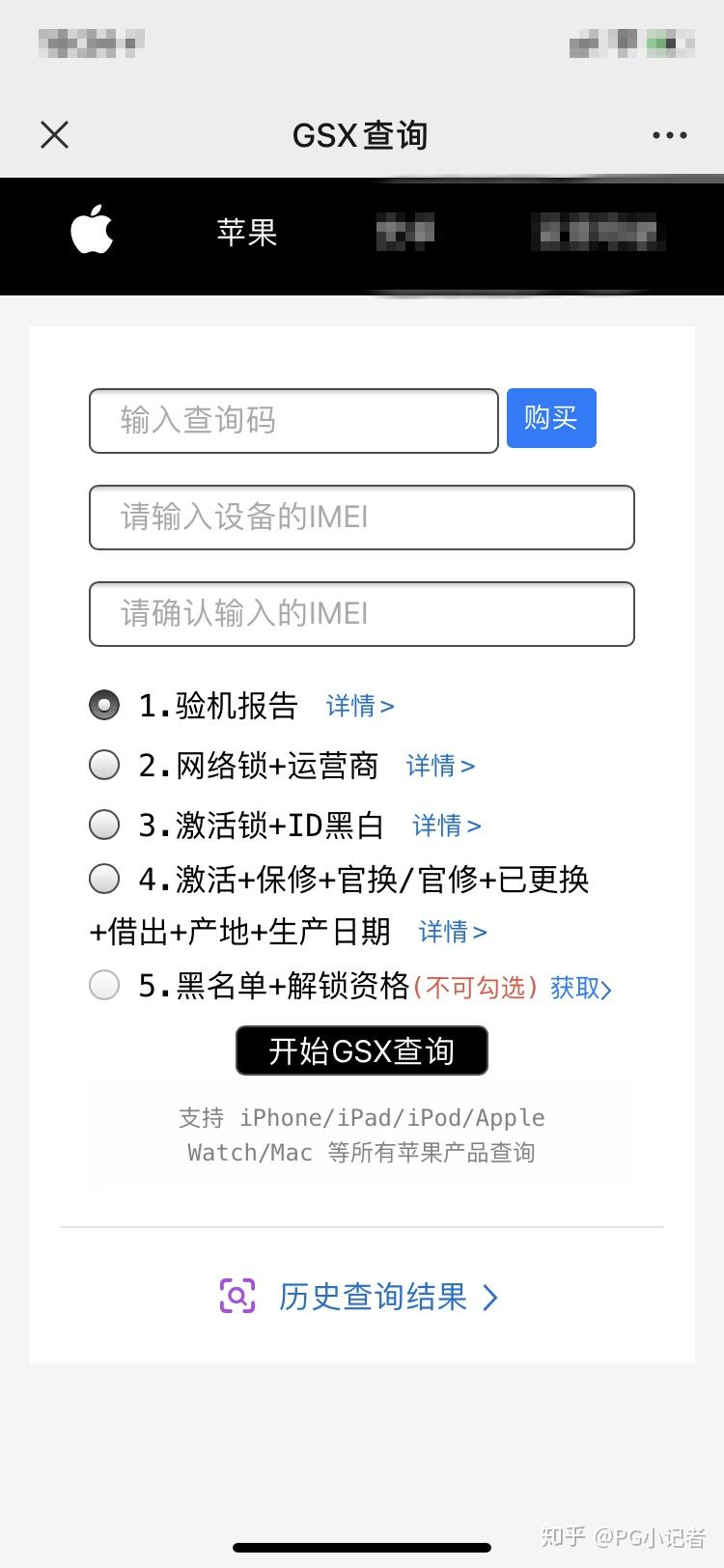The image size is (724, 1568).
Task: Select option 1 验机报告
Action: click(x=104, y=705)
